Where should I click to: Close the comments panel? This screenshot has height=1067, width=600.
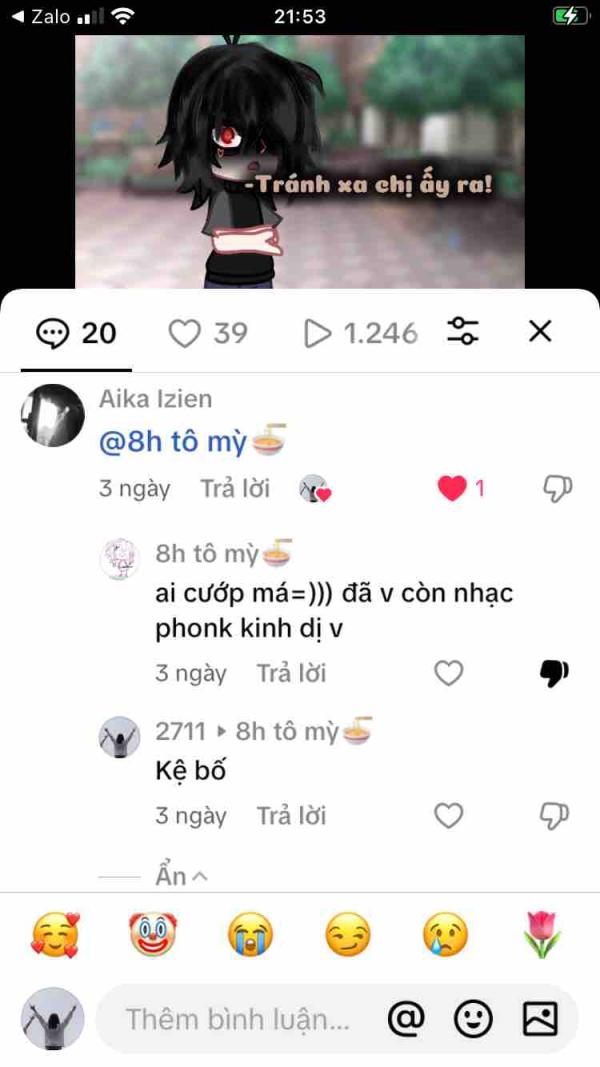click(540, 332)
